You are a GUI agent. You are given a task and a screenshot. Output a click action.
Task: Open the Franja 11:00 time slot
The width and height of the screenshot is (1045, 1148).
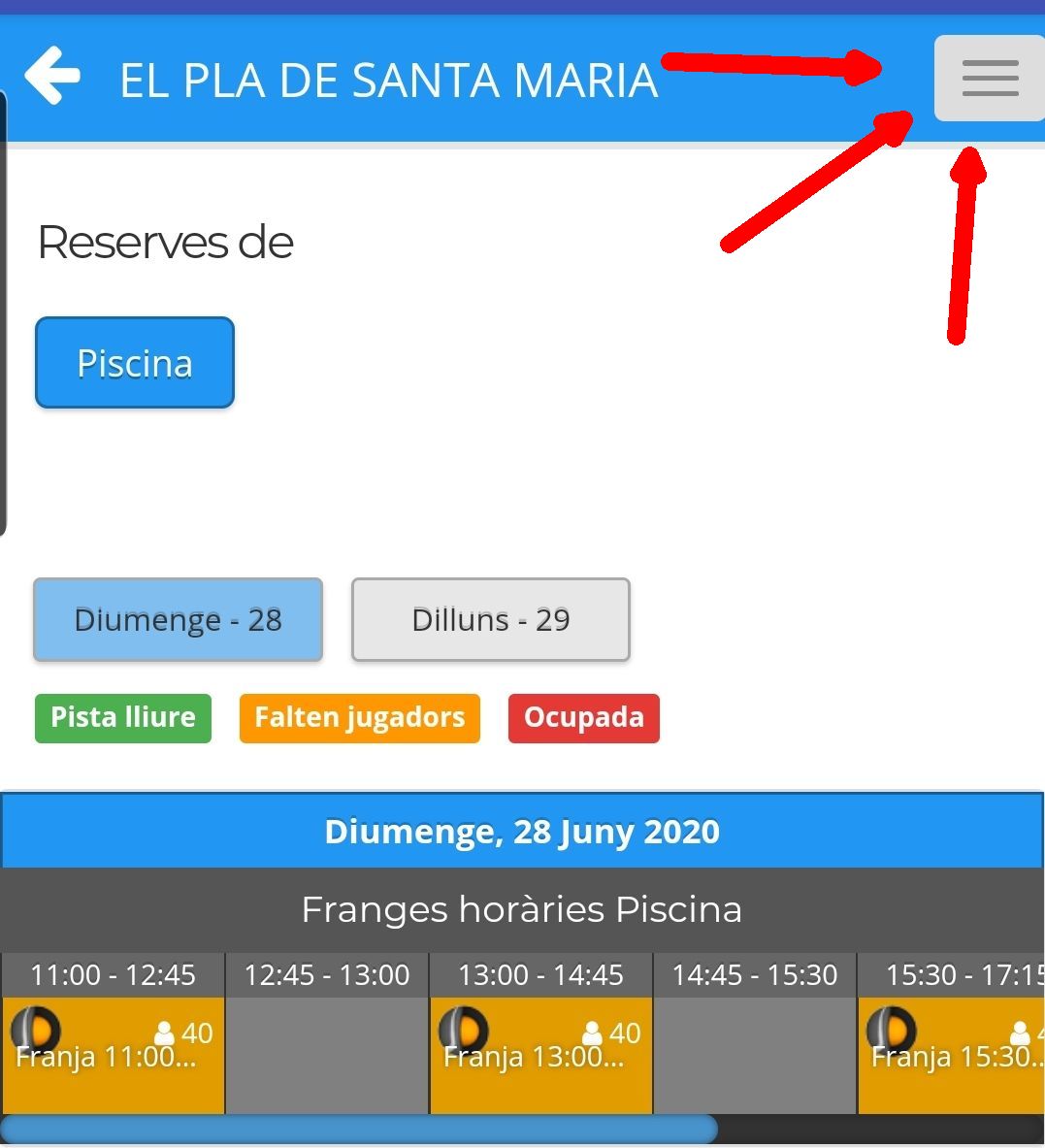click(x=114, y=1055)
